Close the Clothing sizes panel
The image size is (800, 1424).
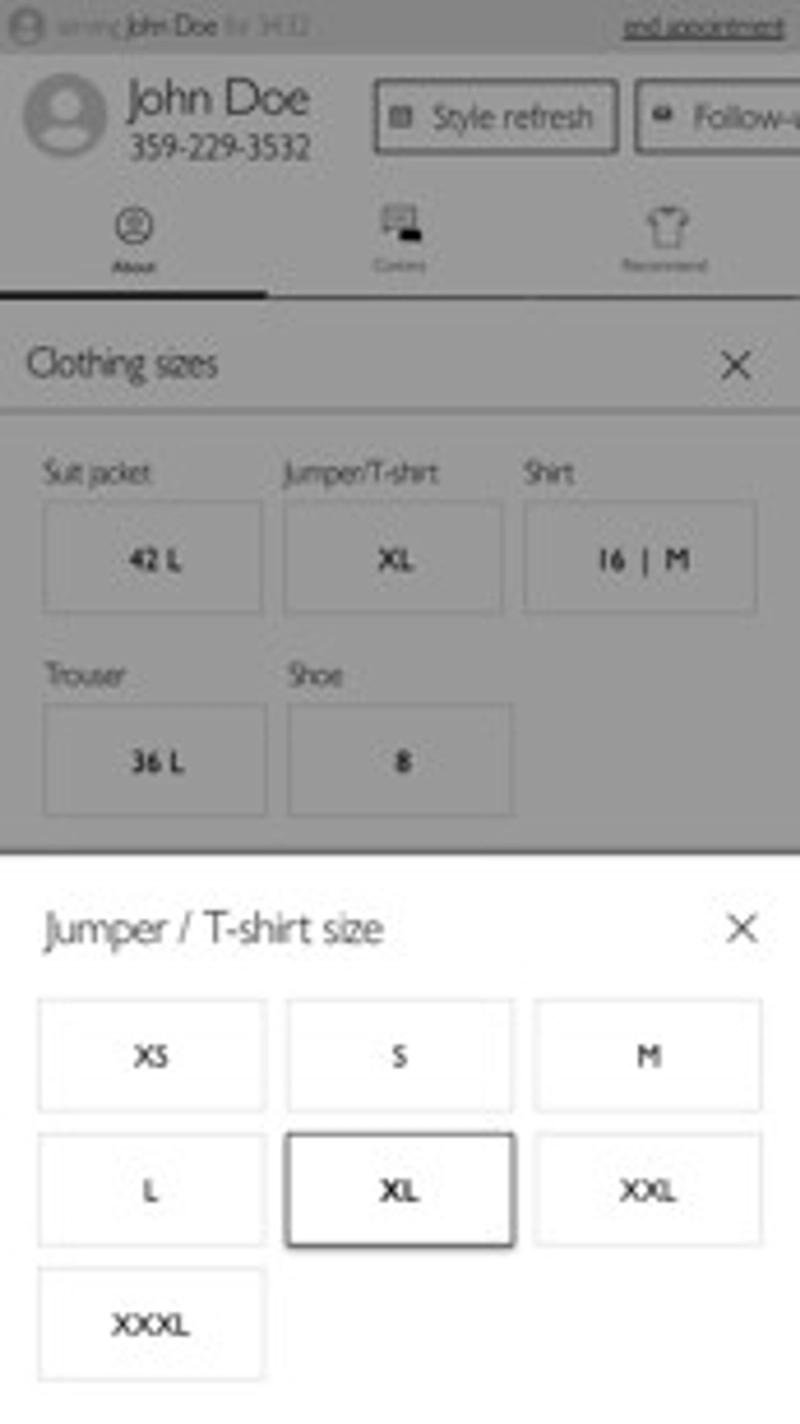(736, 366)
